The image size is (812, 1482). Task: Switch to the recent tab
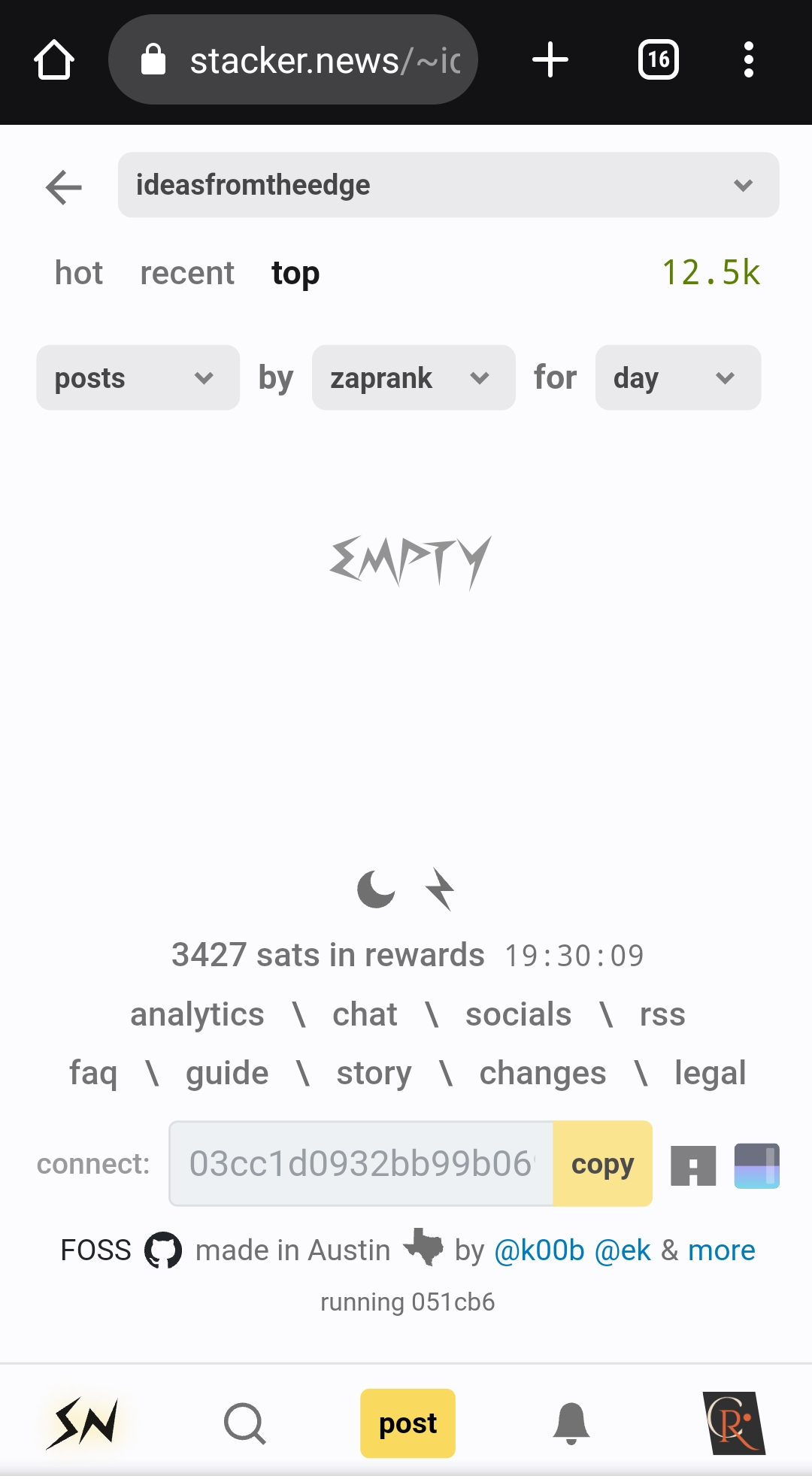pyautogui.click(x=187, y=273)
